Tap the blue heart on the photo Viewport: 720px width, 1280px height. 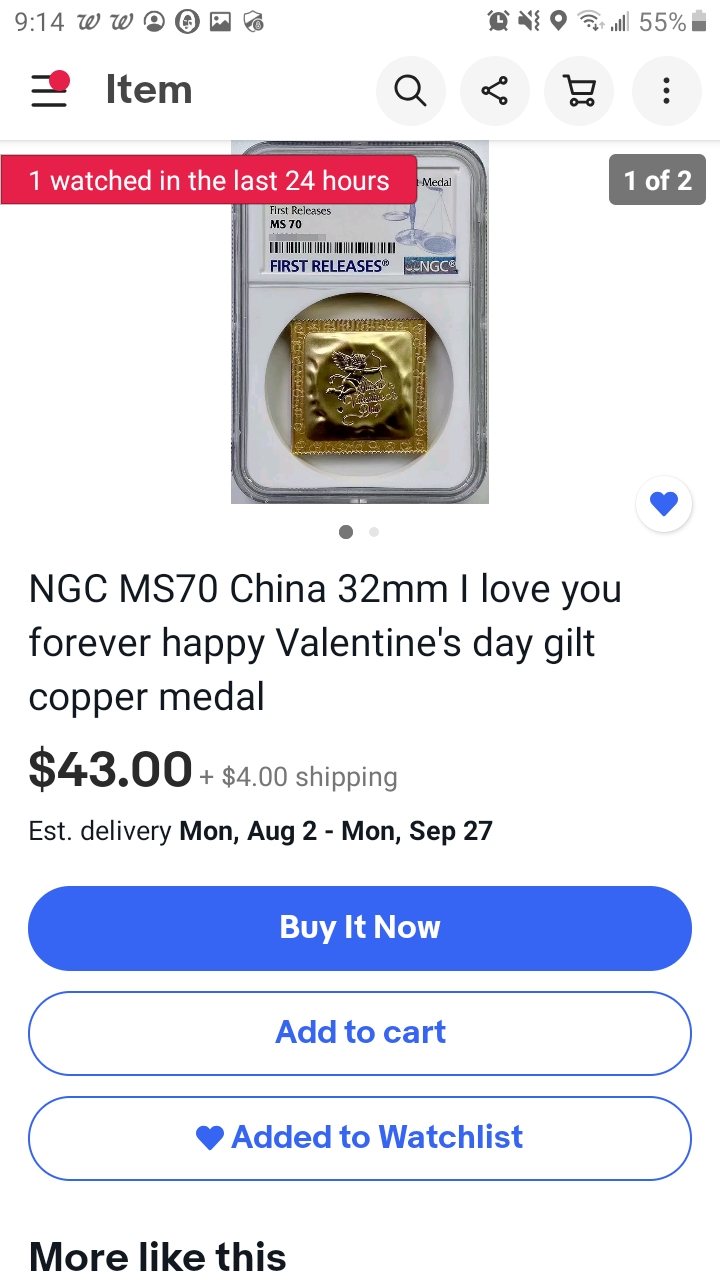(663, 505)
